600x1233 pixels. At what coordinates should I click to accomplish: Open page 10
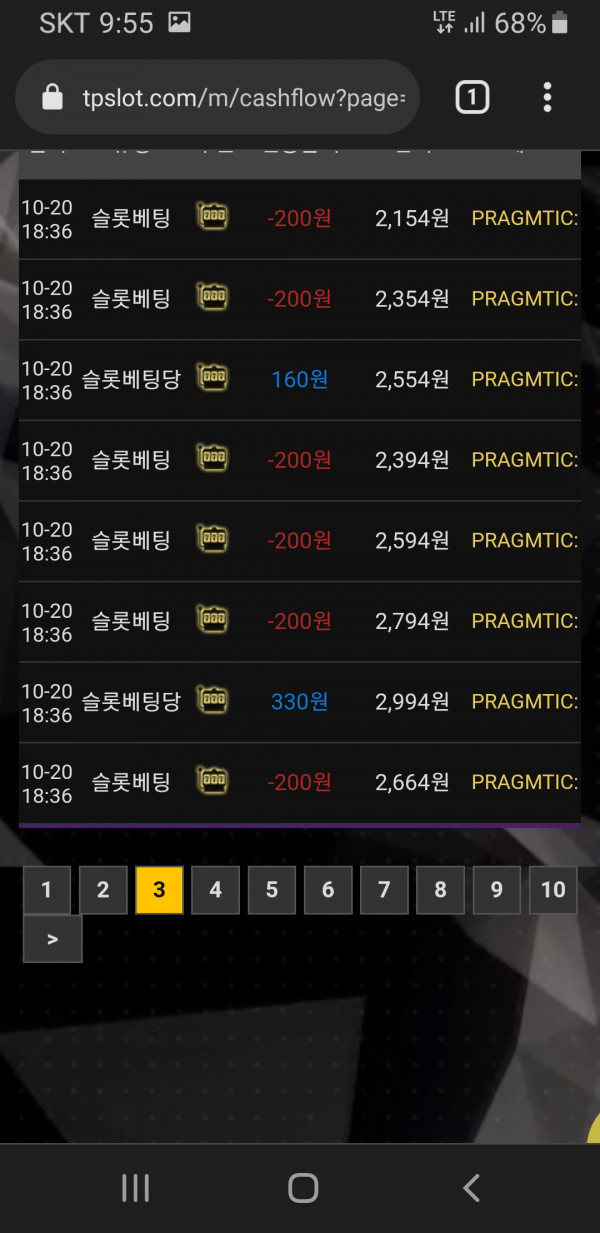(553, 890)
